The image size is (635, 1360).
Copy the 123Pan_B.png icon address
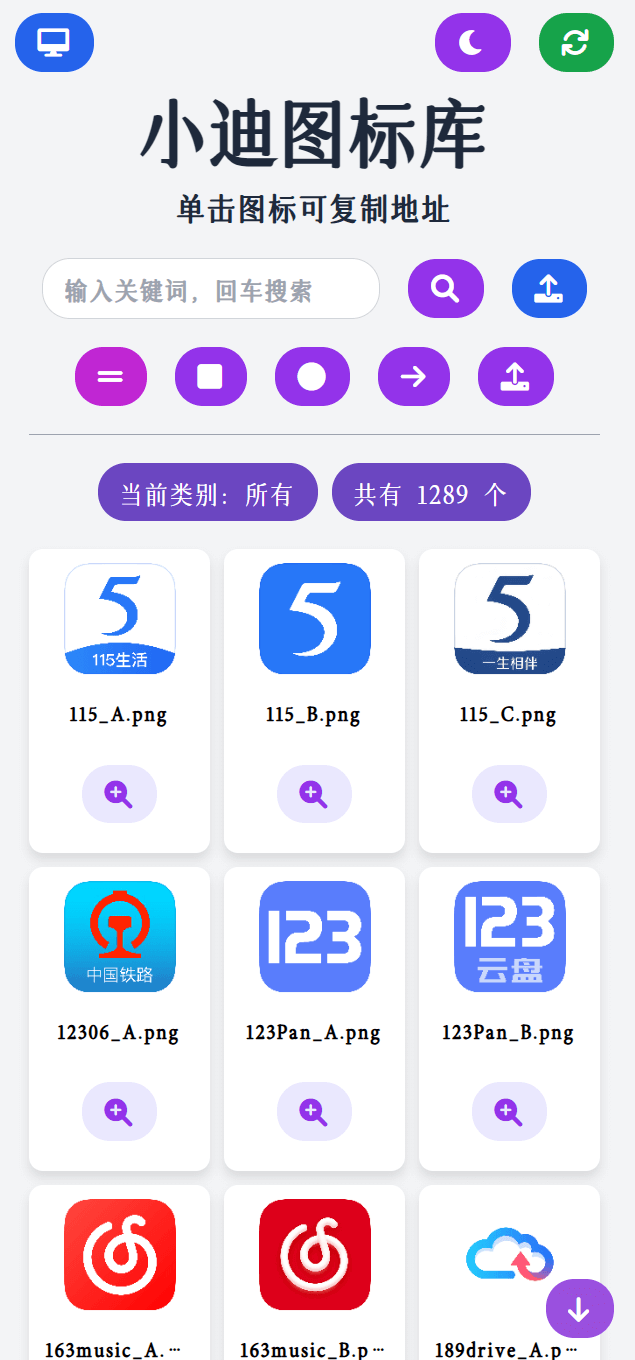tap(510, 937)
